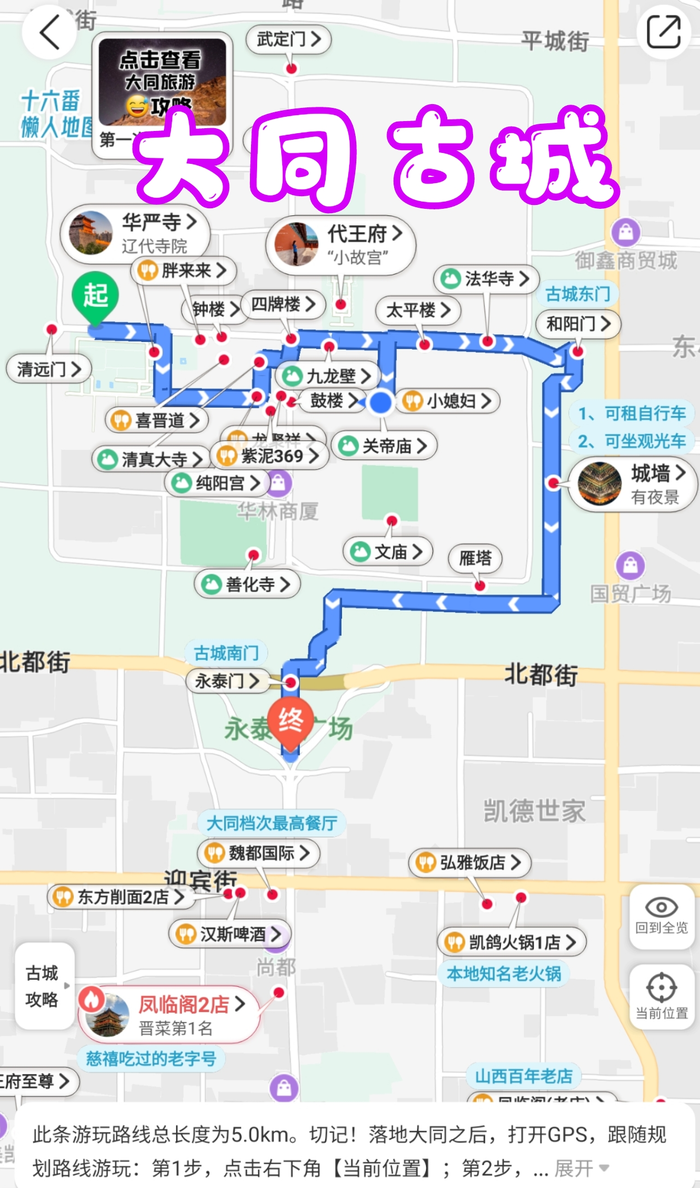Select the 城墙 有夜景 marker

[636, 484]
